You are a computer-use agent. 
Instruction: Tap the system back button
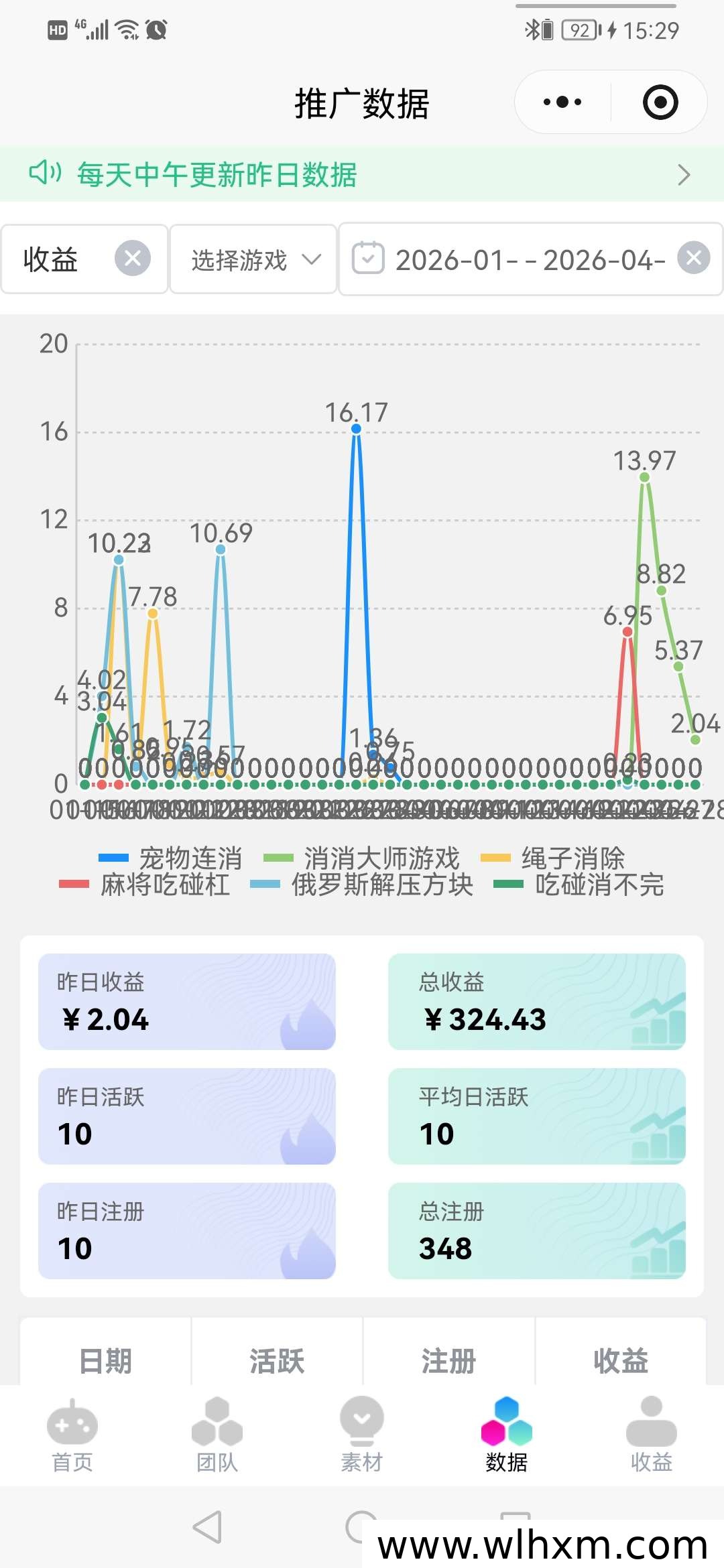pyautogui.click(x=207, y=1527)
